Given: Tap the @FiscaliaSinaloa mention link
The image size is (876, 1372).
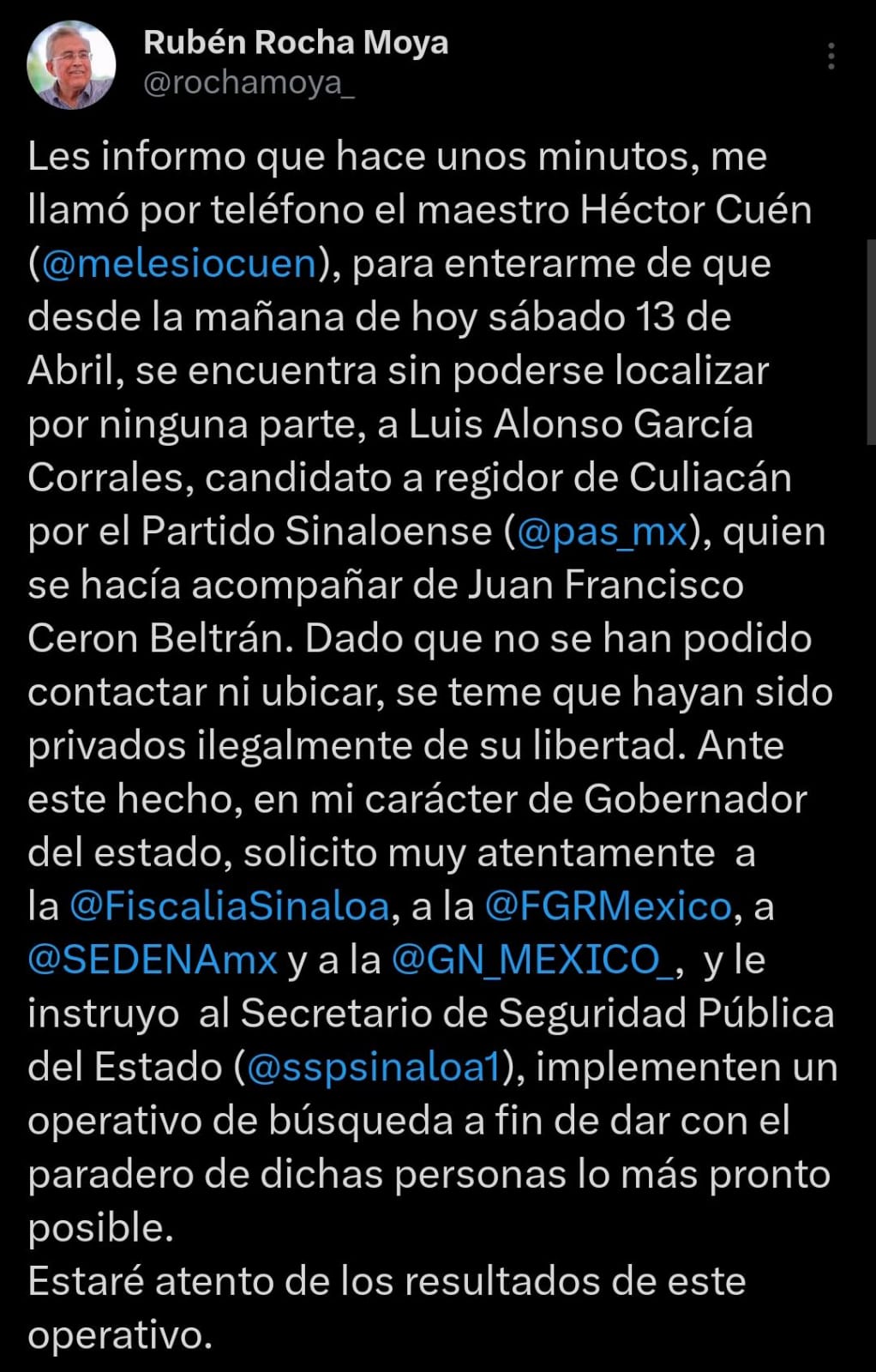Looking at the screenshot, I should (x=229, y=906).
